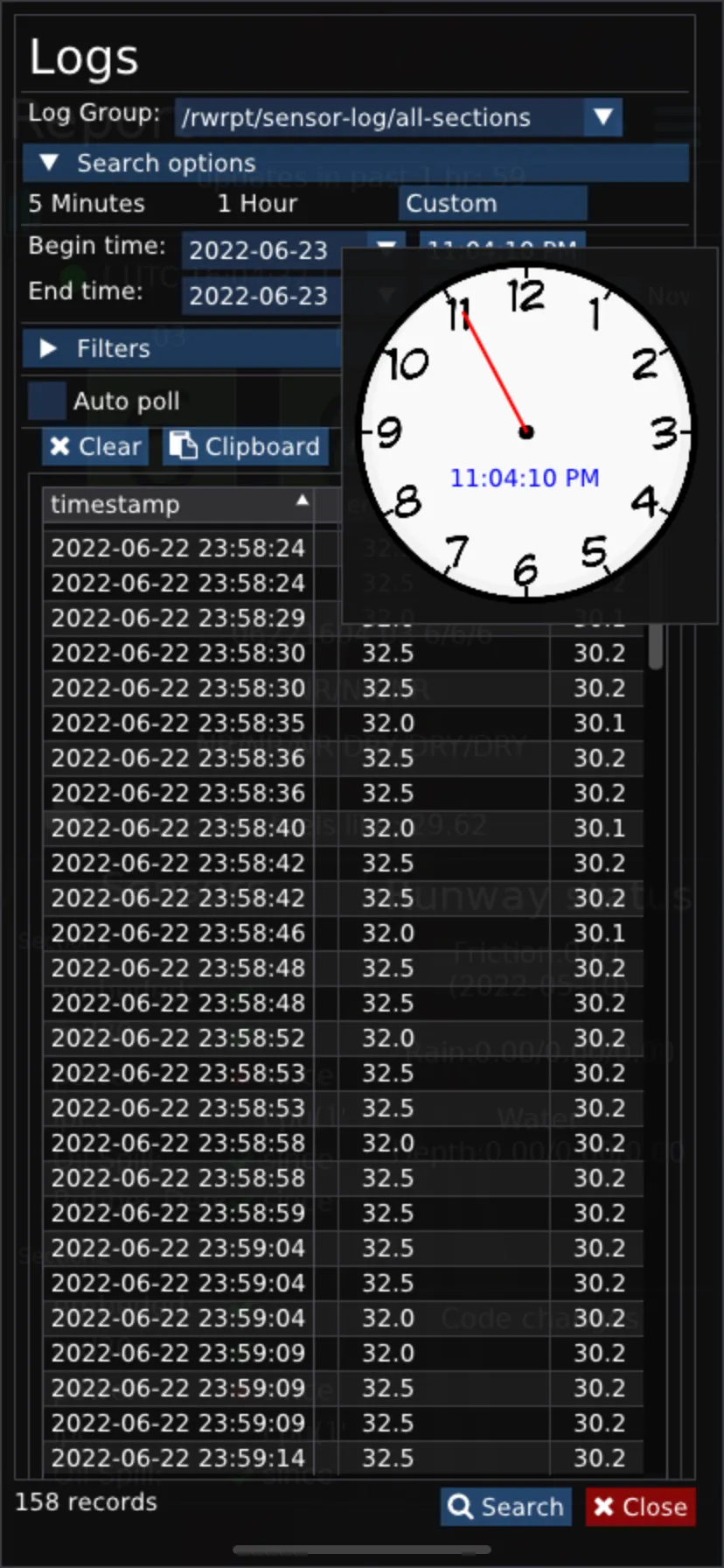Copy logs with the Clipboard button

[x=245, y=447]
